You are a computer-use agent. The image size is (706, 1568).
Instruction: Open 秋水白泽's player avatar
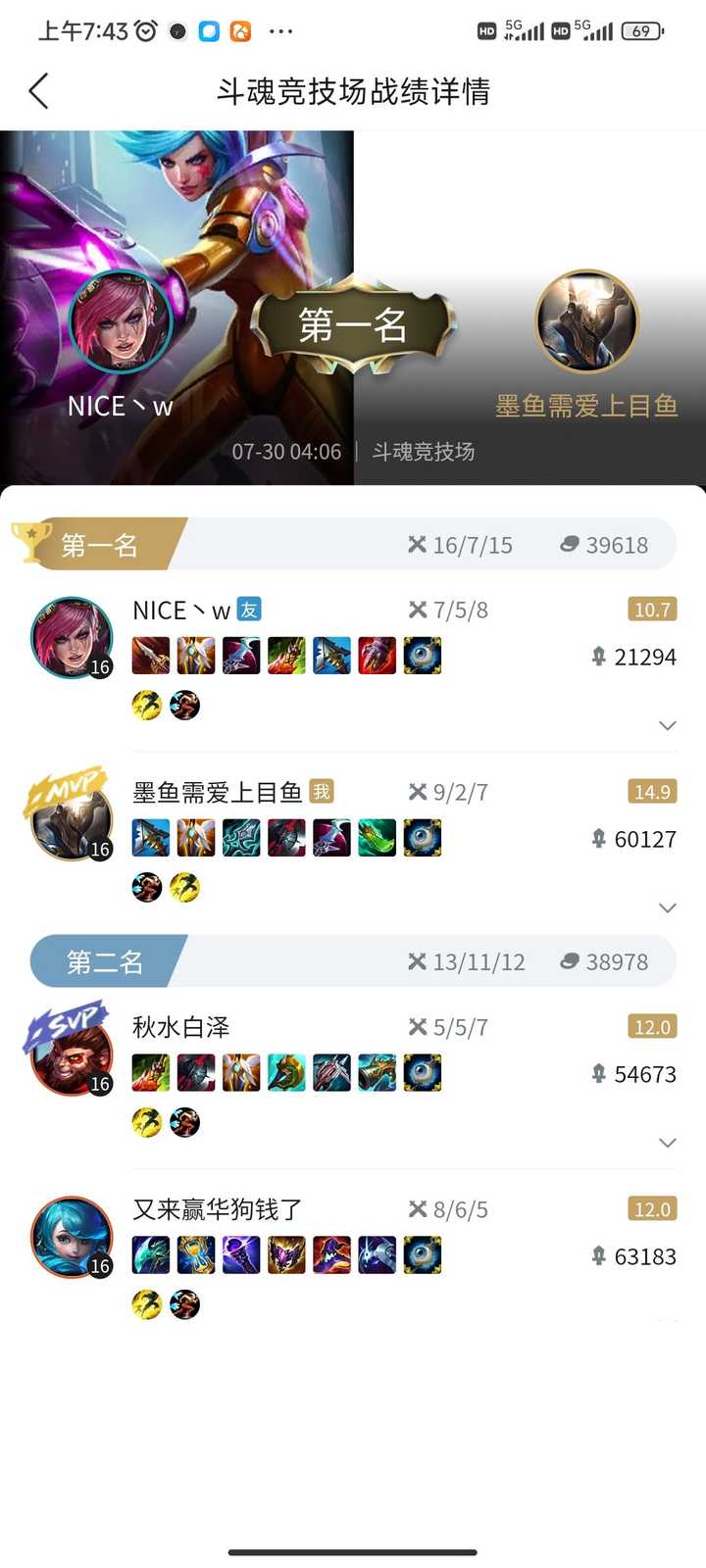[x=73, y=1054]
